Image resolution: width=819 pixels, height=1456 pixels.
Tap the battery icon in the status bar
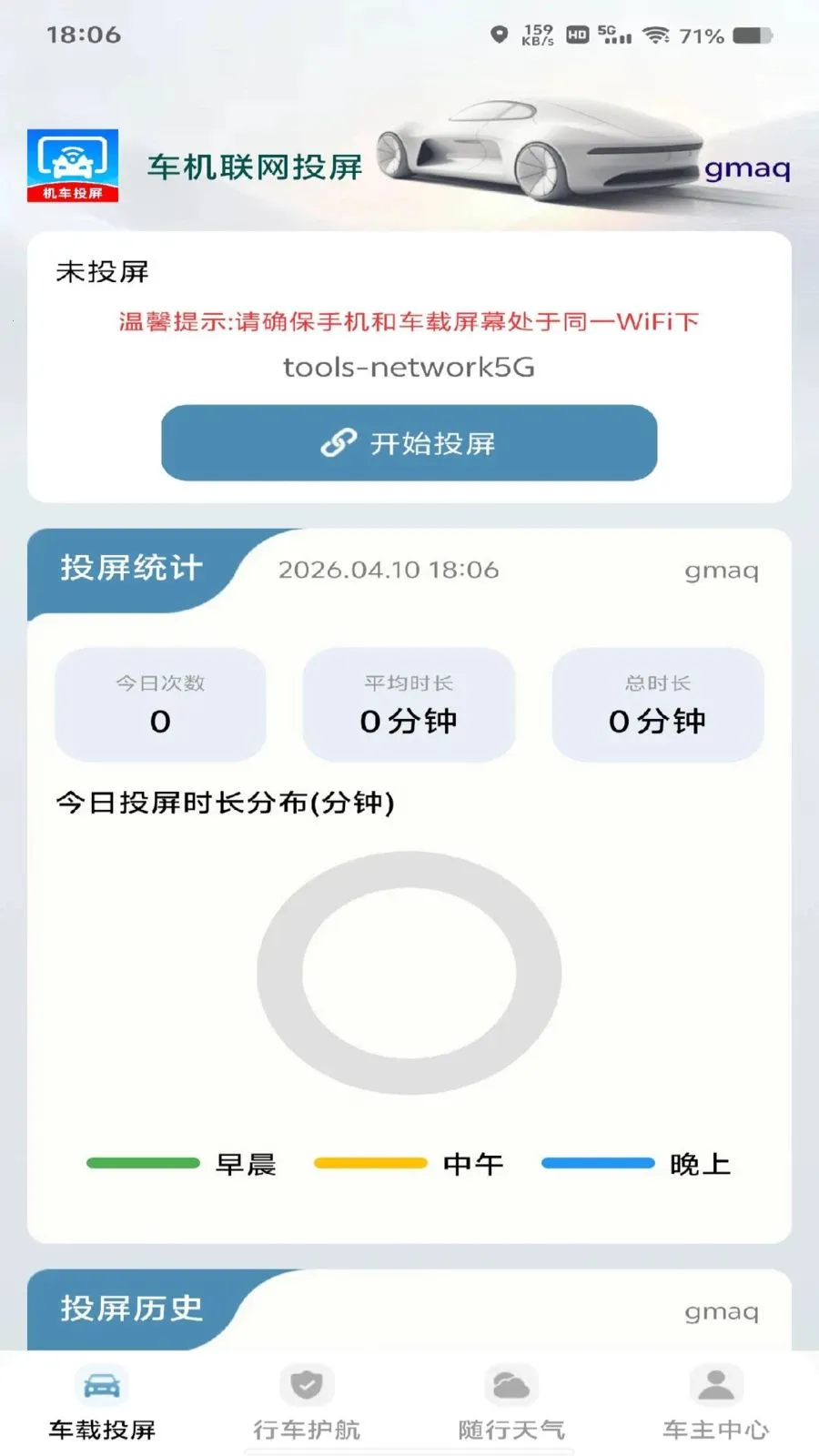pos(753,36)
